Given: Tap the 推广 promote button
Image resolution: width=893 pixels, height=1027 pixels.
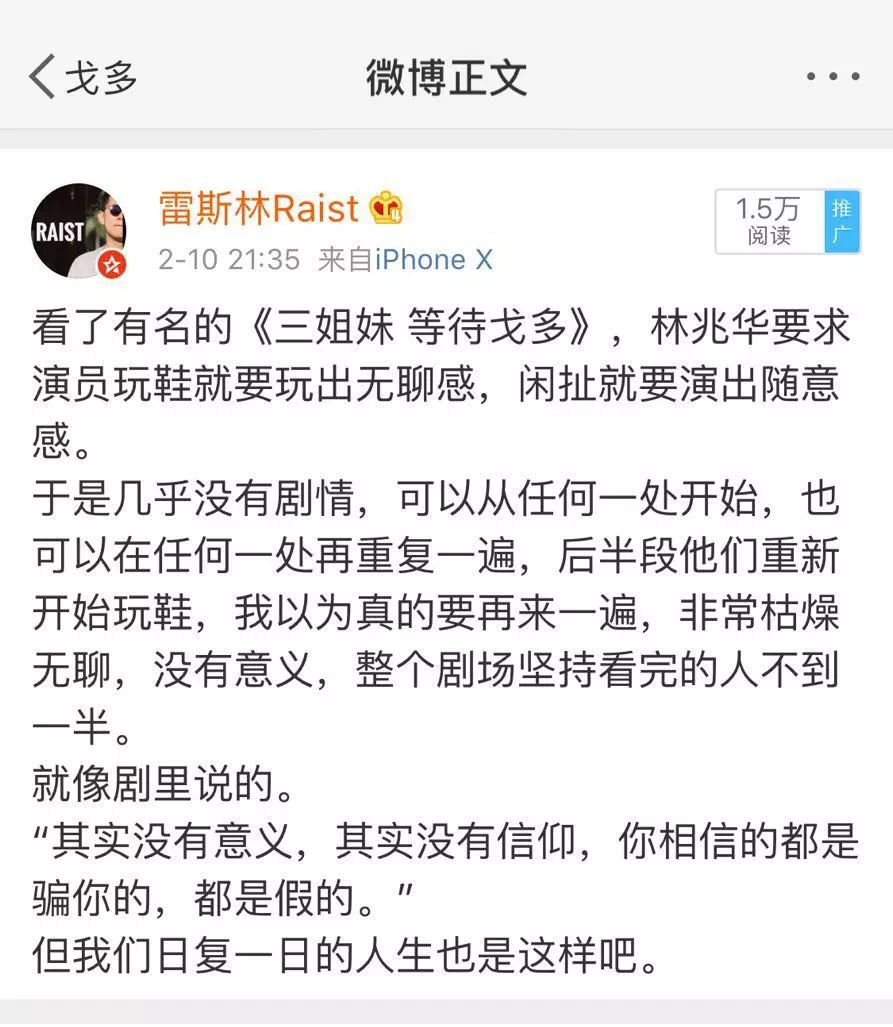Looking at the screenshot, I should [842, 222].
